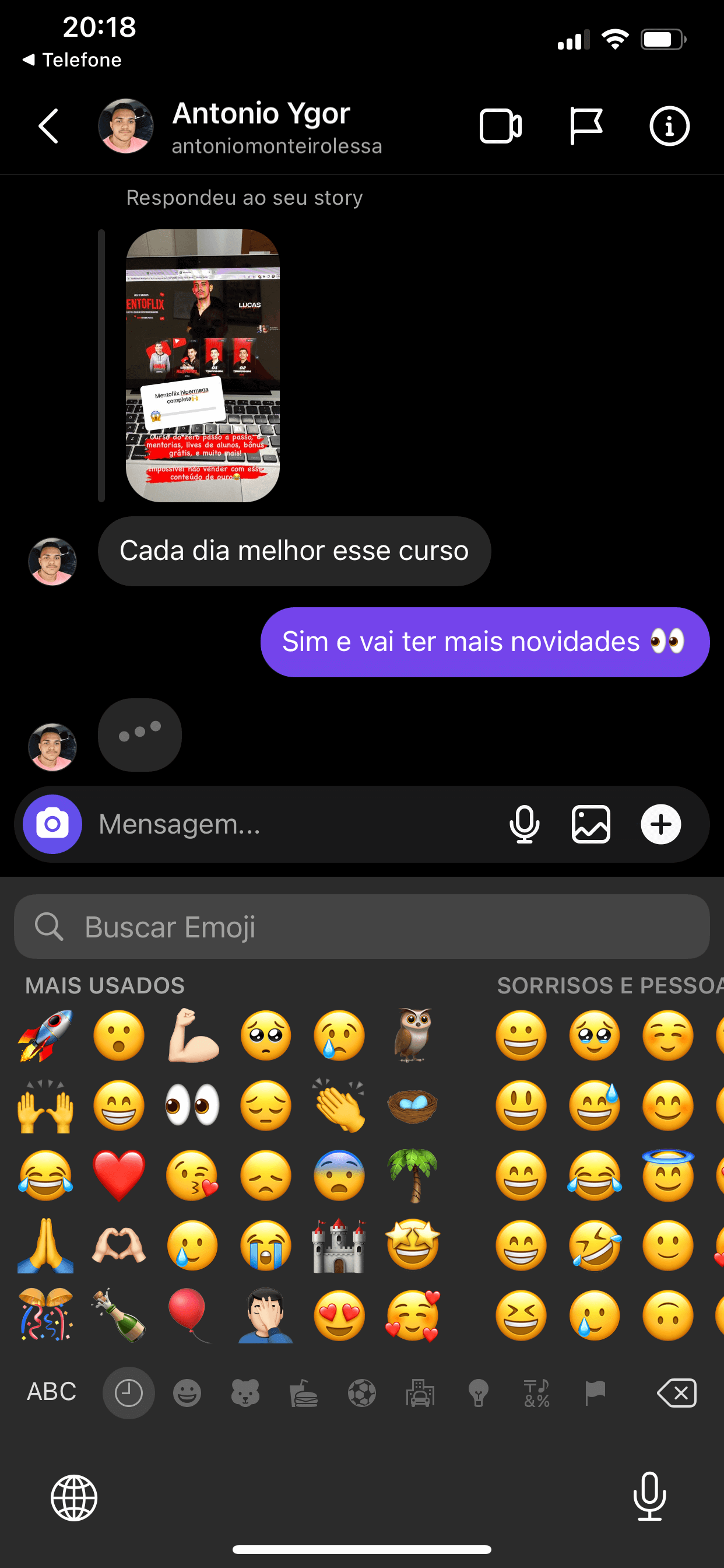This screenshot has width=724, height=1568.
Task: Hit the keyboard backspace key
Action: coord(677,1392)
